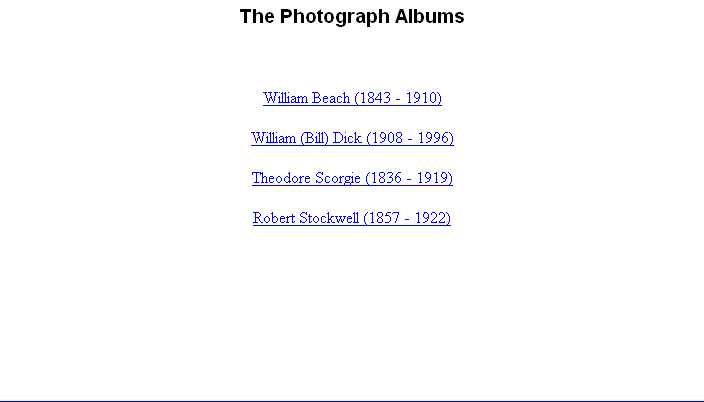Open William (Bill) Dick photograph album

pos(352,138)
